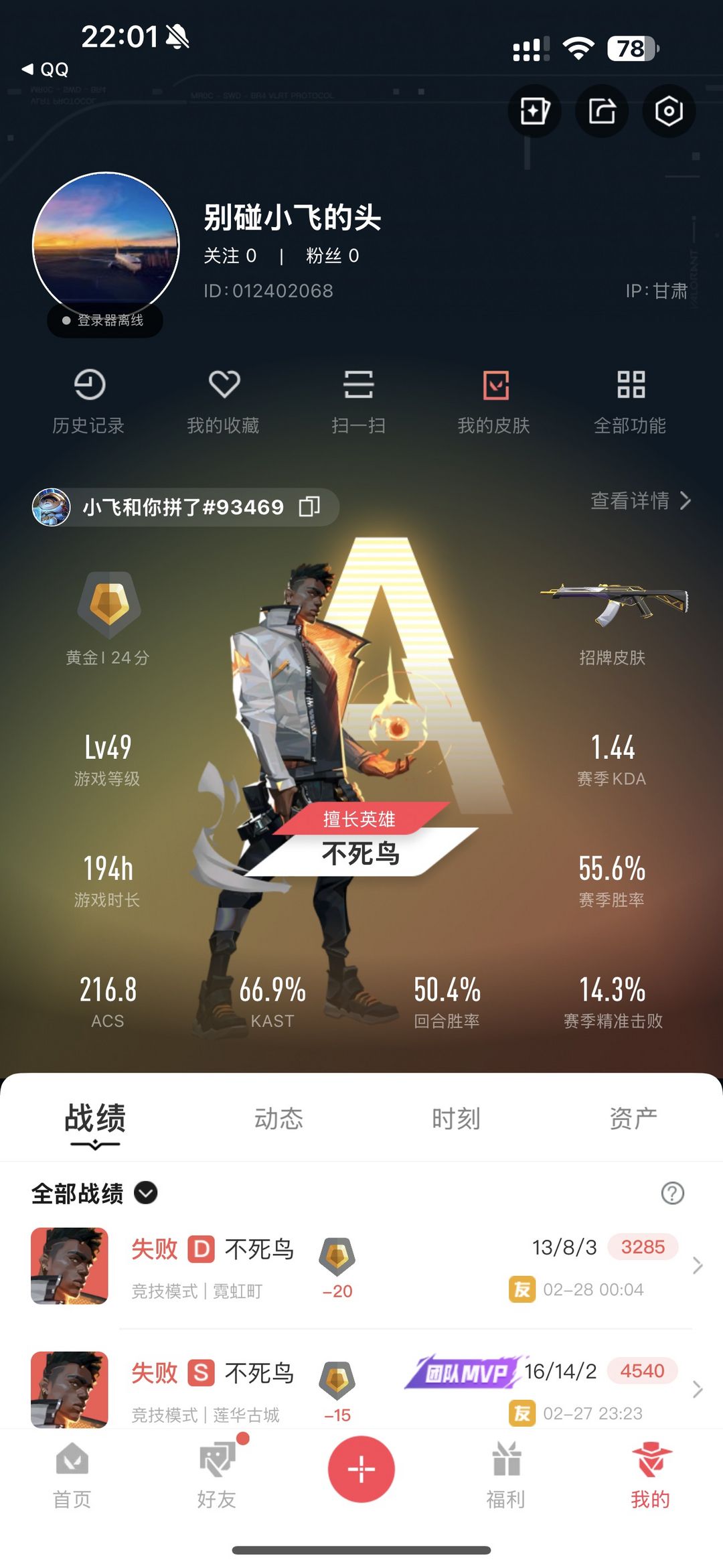Switch to the 时刻 tab
This screenshot has width=723, height=1568.
point(456,1119)
